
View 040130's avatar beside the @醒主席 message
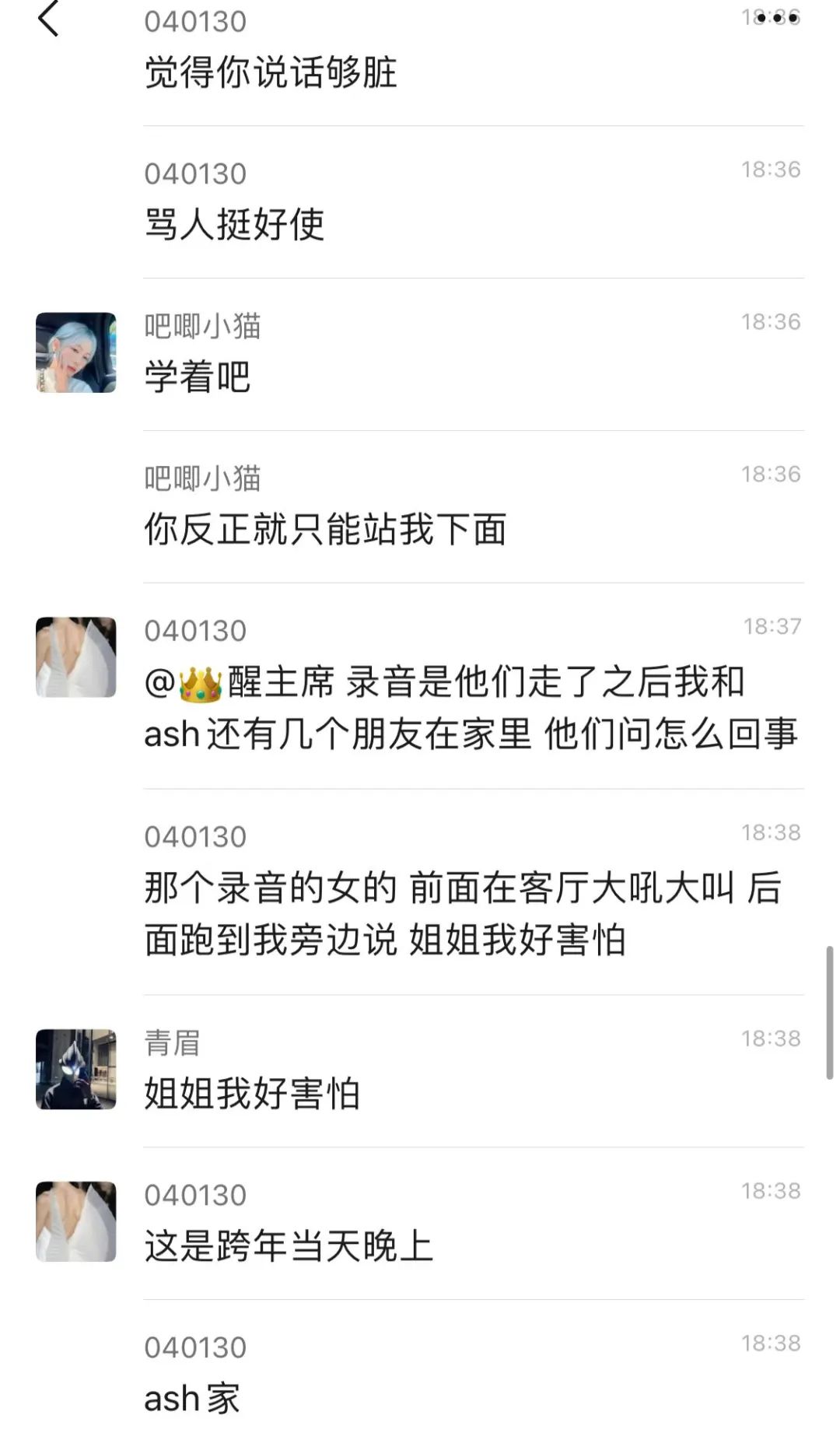click(x=76, y=657)
